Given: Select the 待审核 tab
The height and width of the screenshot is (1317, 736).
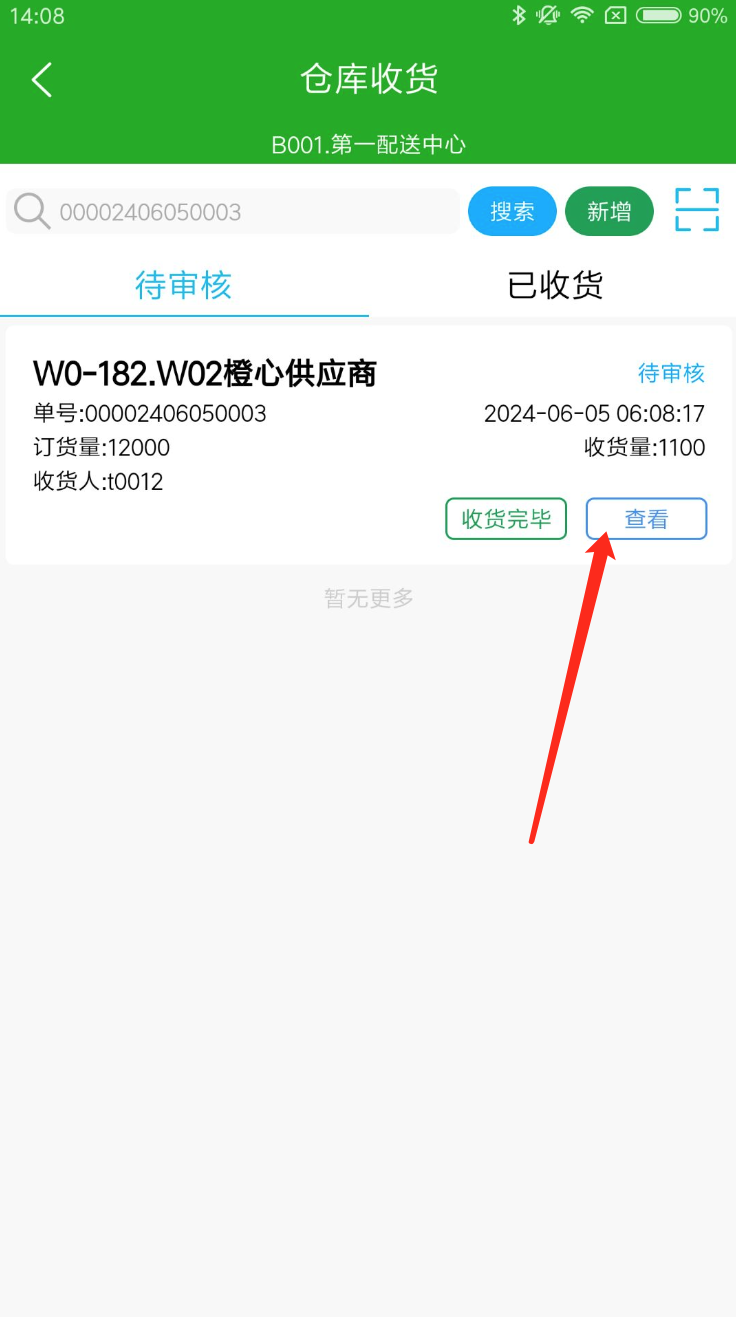Looking at the screenshot, I should pos(184,286).
